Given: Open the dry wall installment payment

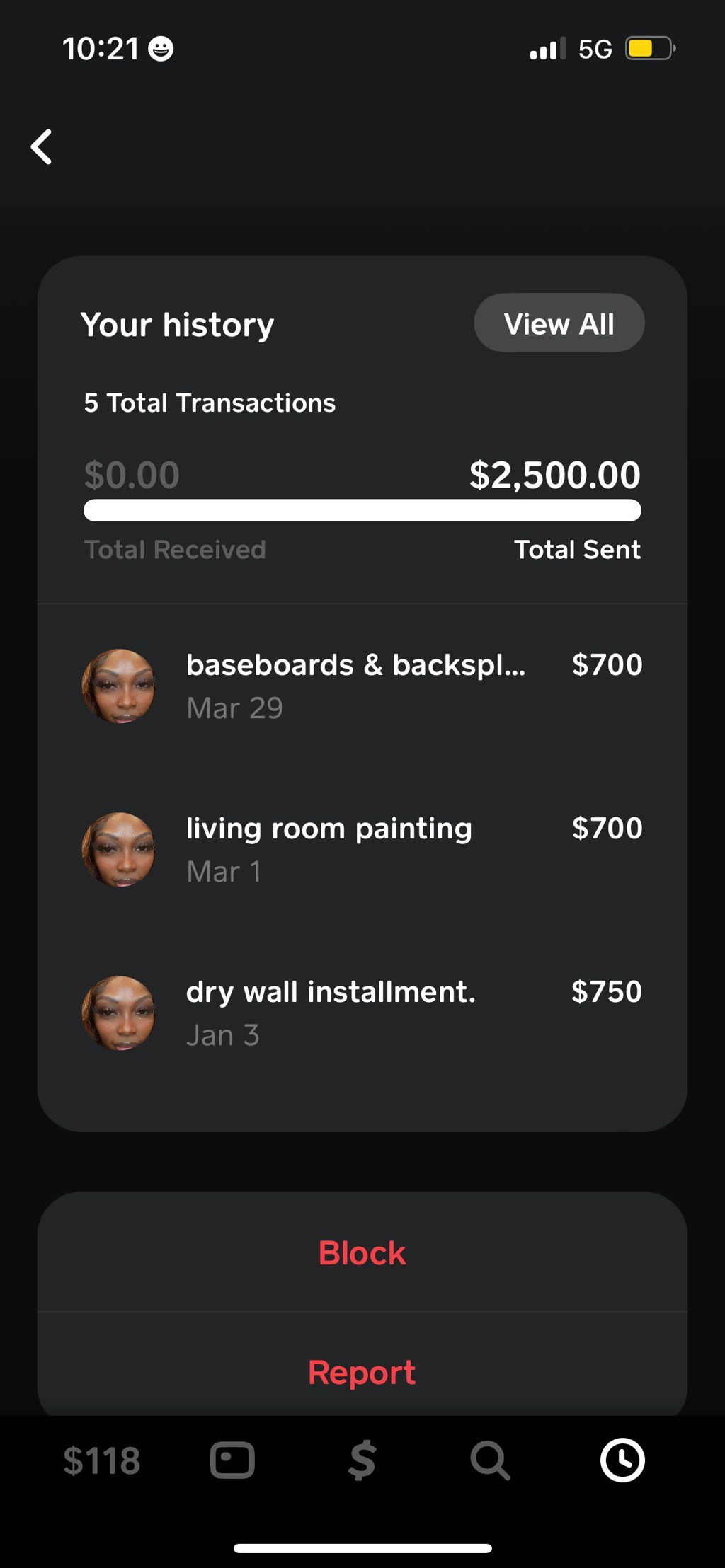Looking at the screenshot, I should coord(362,1013).
